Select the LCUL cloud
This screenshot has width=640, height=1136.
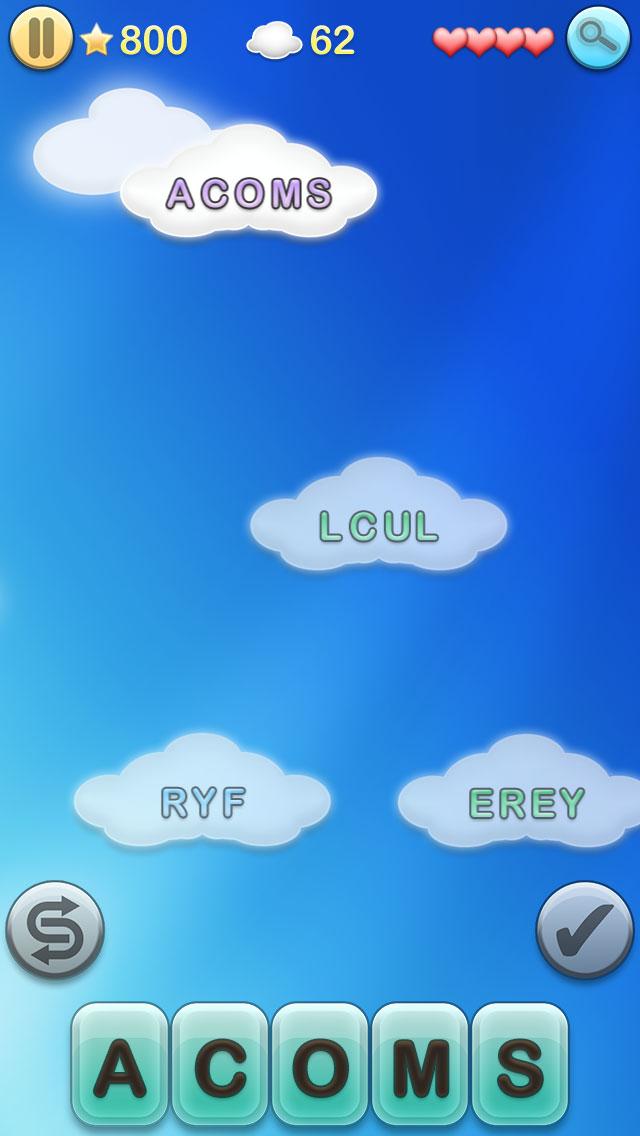click(x=378, y=517)
